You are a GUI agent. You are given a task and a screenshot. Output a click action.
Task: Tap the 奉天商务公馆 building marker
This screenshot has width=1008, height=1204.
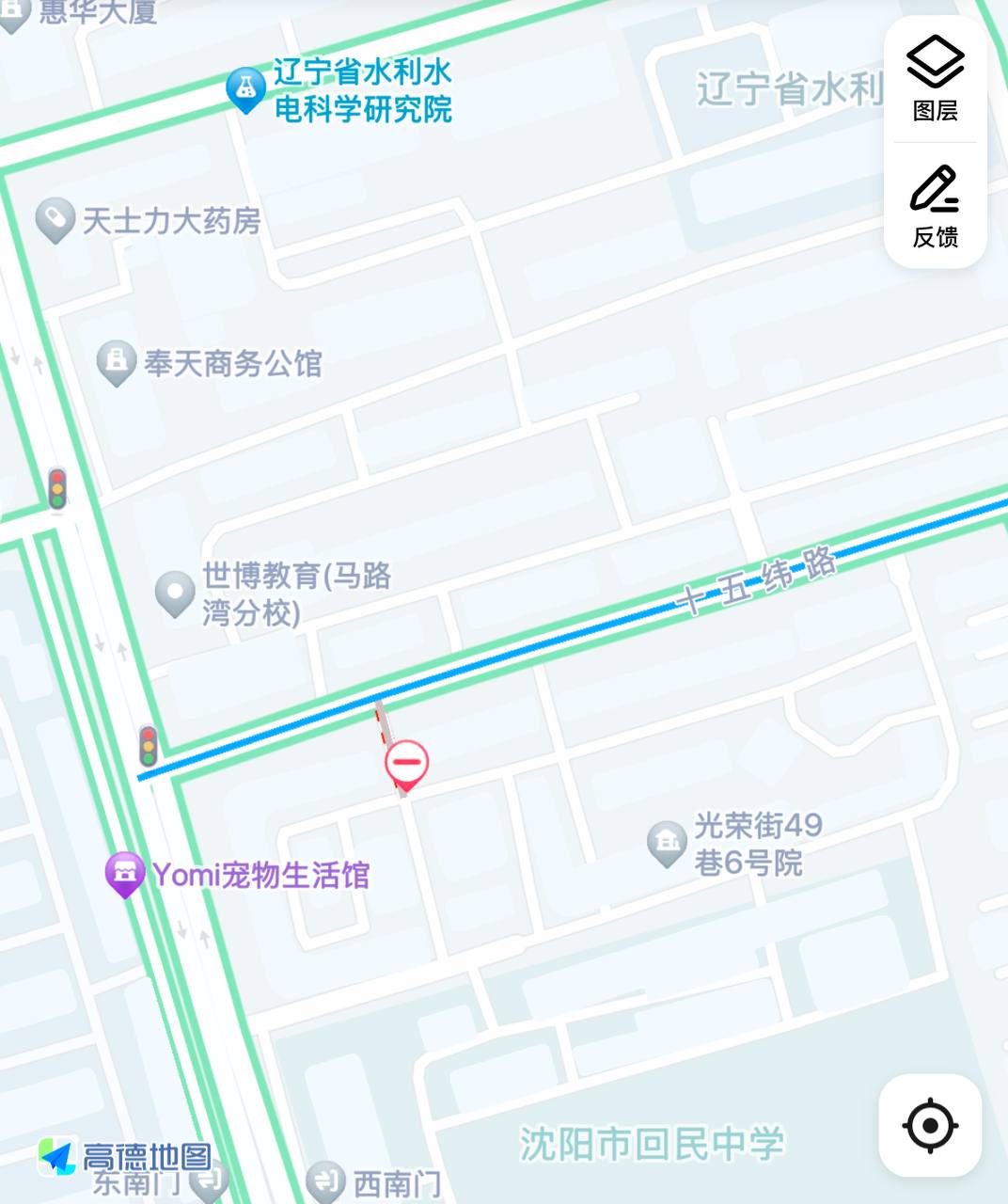117,359
